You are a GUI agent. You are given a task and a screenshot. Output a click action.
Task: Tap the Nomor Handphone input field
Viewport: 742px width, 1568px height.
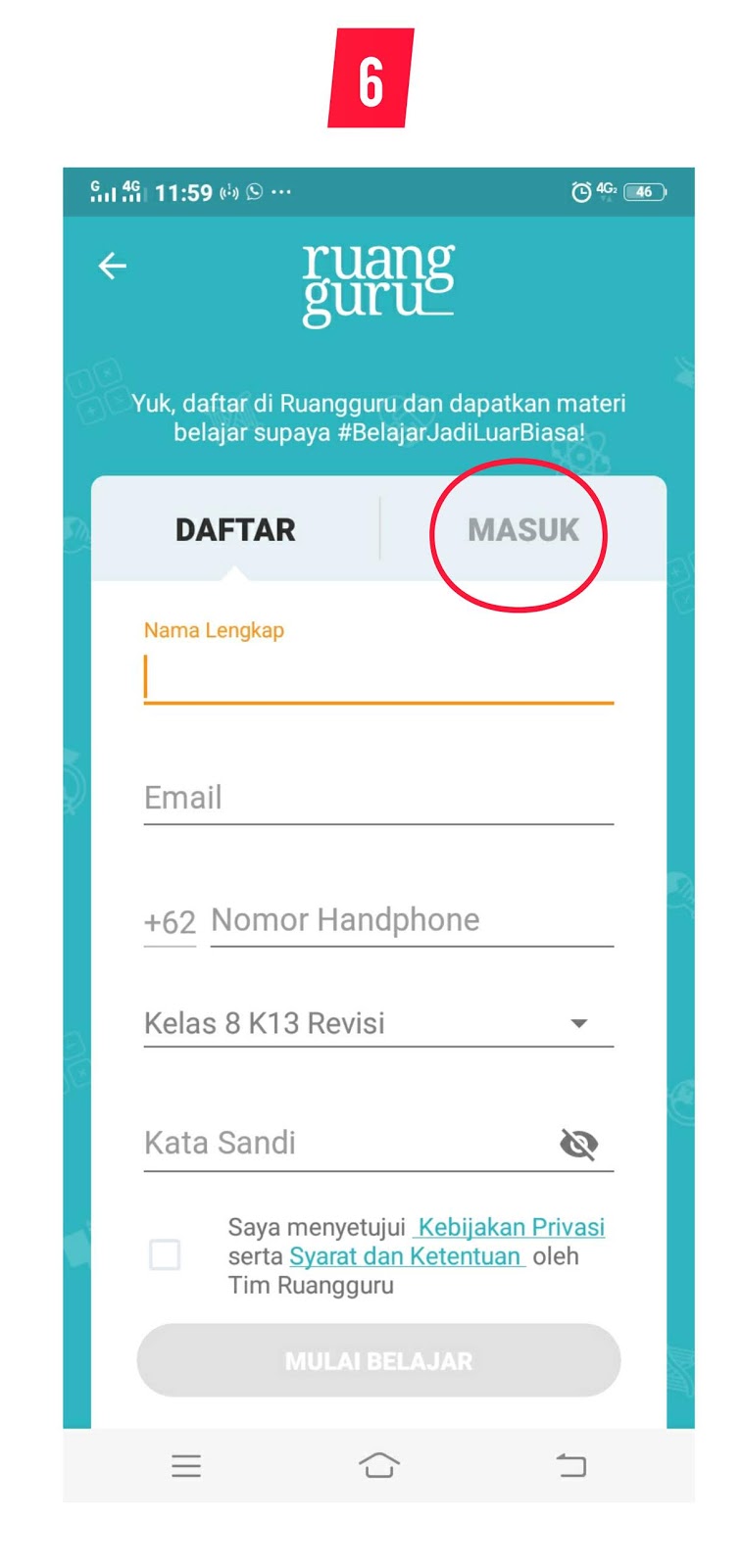412,921
